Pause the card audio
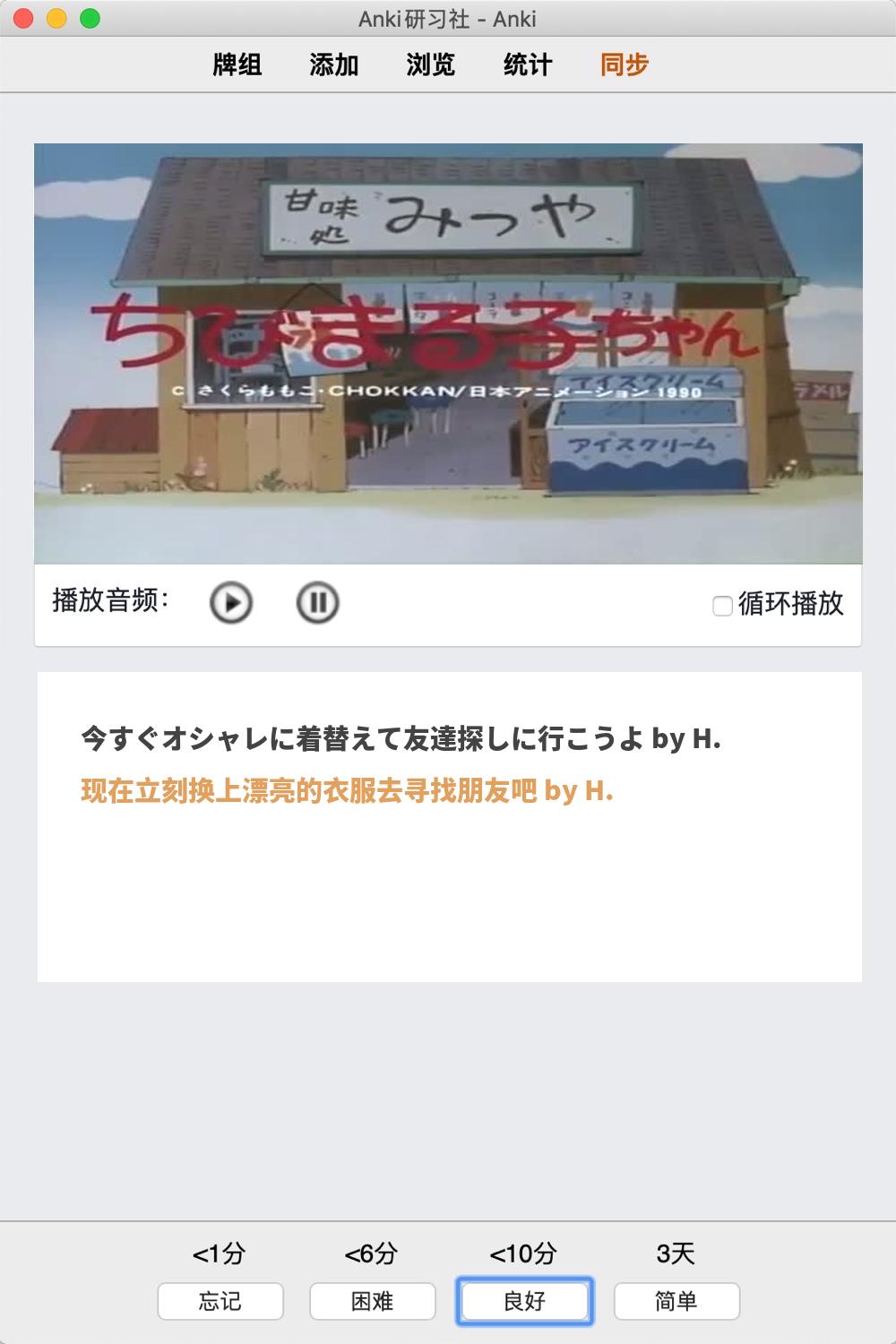Viewport: 896px width, 1344px height. pos(317,602)
